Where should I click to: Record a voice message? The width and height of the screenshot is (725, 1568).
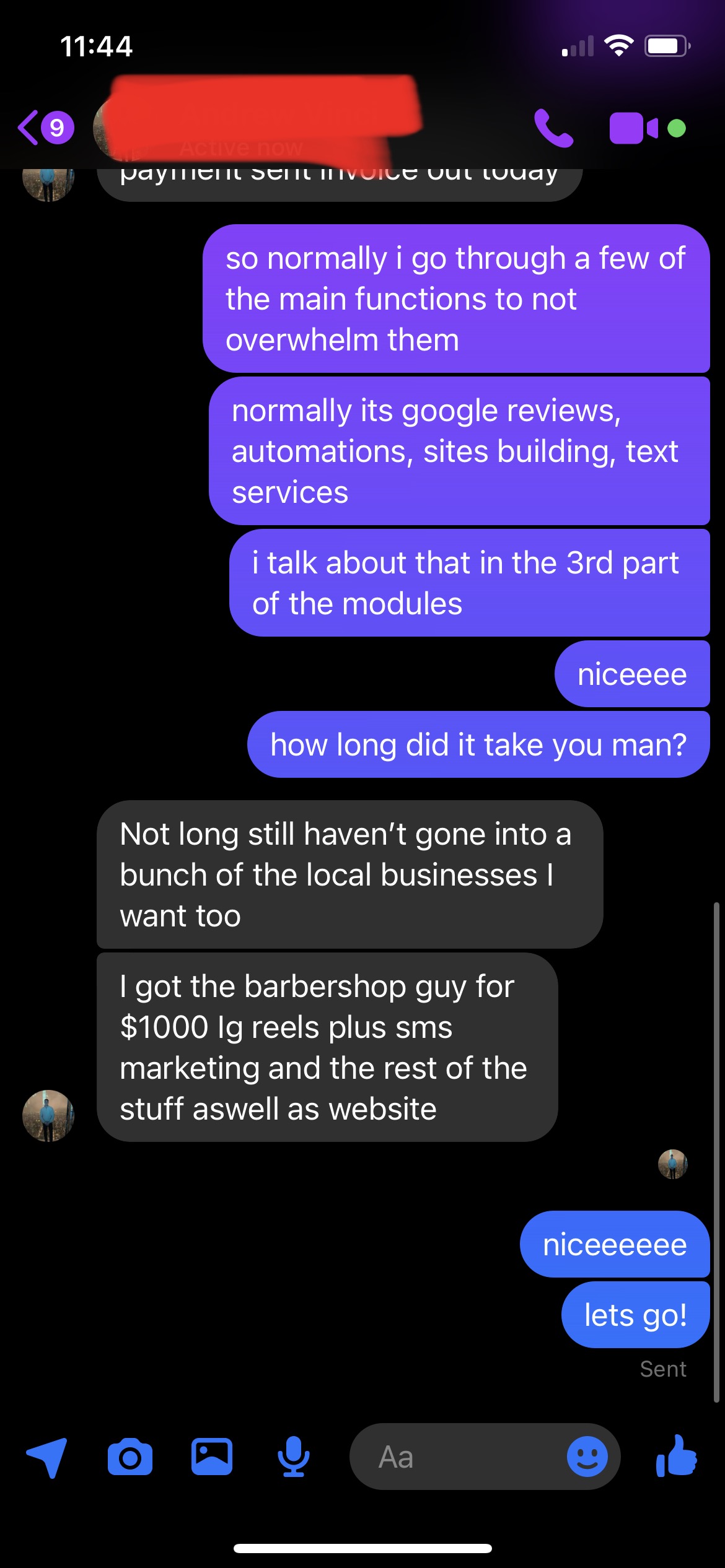coord(293,1457)
